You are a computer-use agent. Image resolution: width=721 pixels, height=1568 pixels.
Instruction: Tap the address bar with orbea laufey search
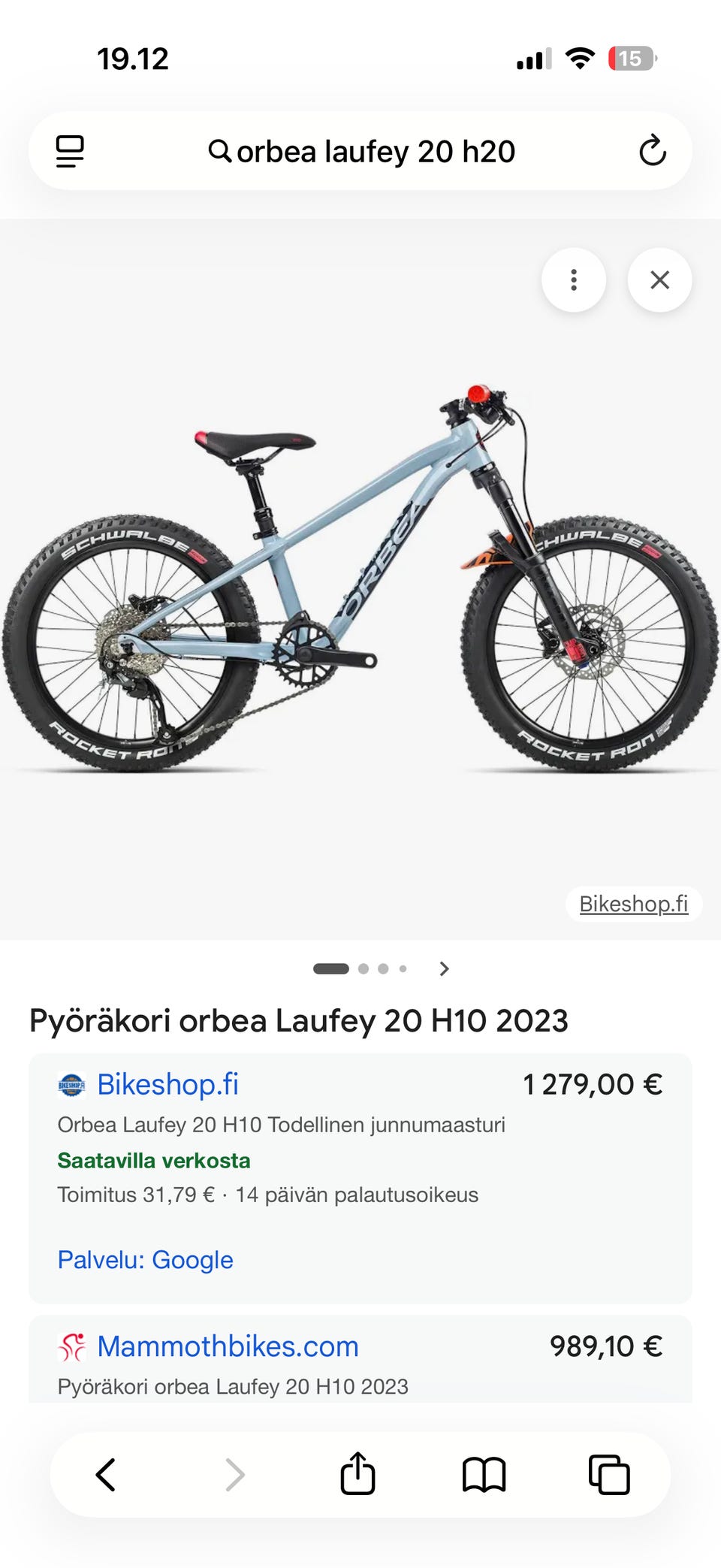(360, 151)
